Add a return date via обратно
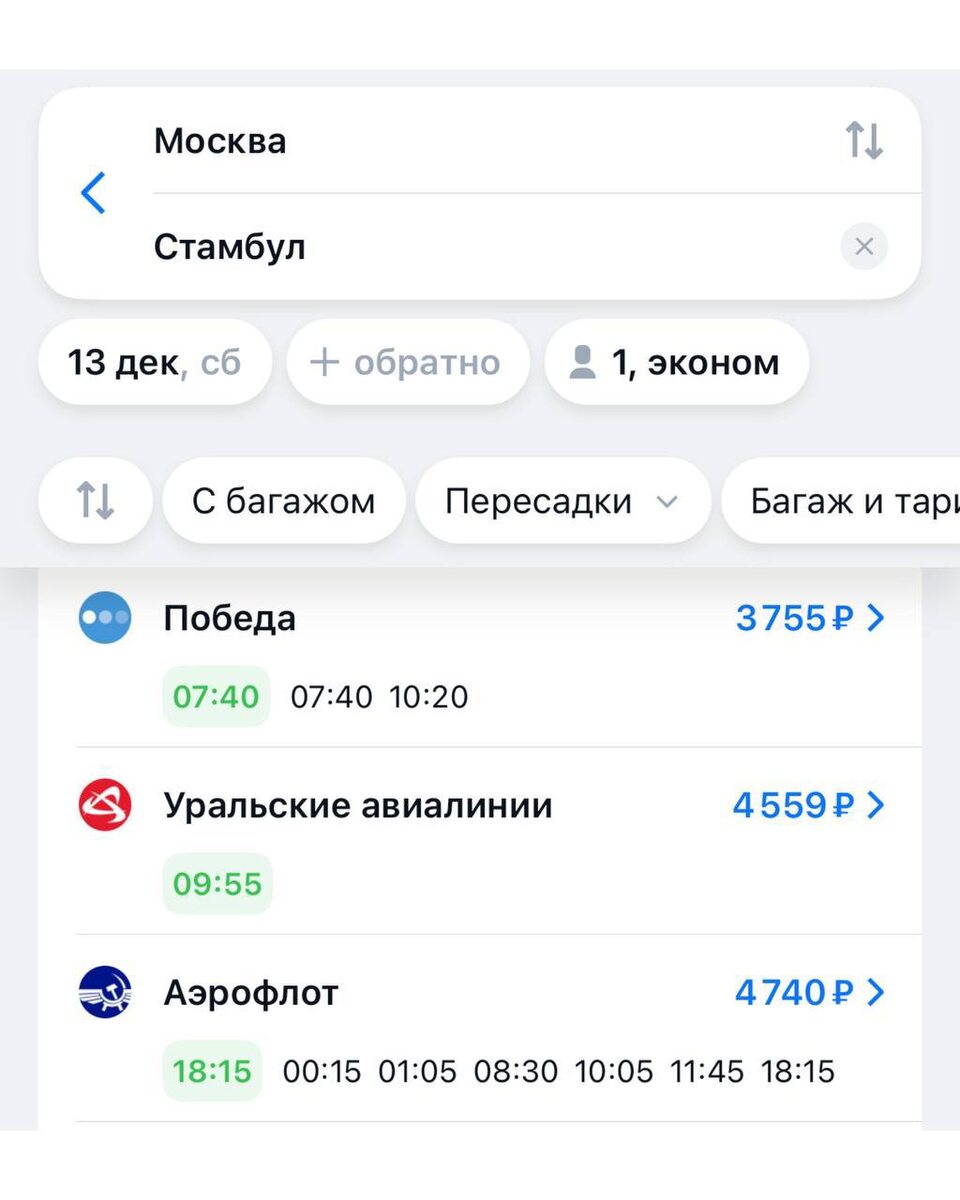The height and width of the screenshot is (1200, 960). click(406, 362)
